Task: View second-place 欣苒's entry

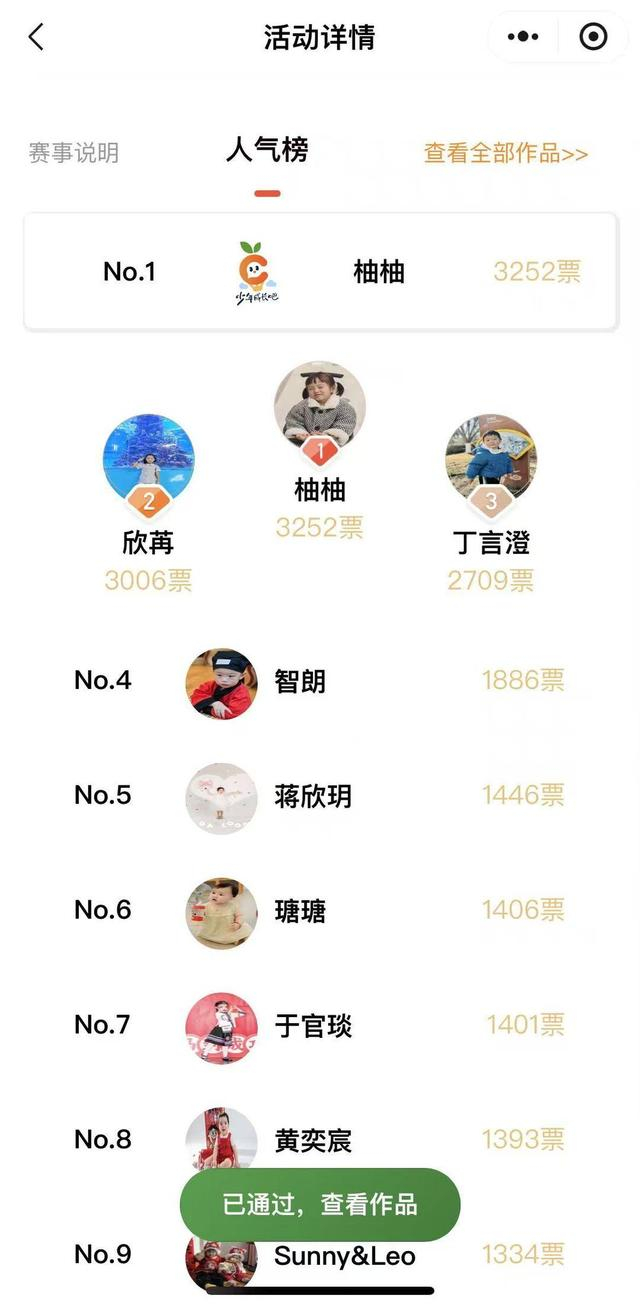Action: (x=149, y=461)
